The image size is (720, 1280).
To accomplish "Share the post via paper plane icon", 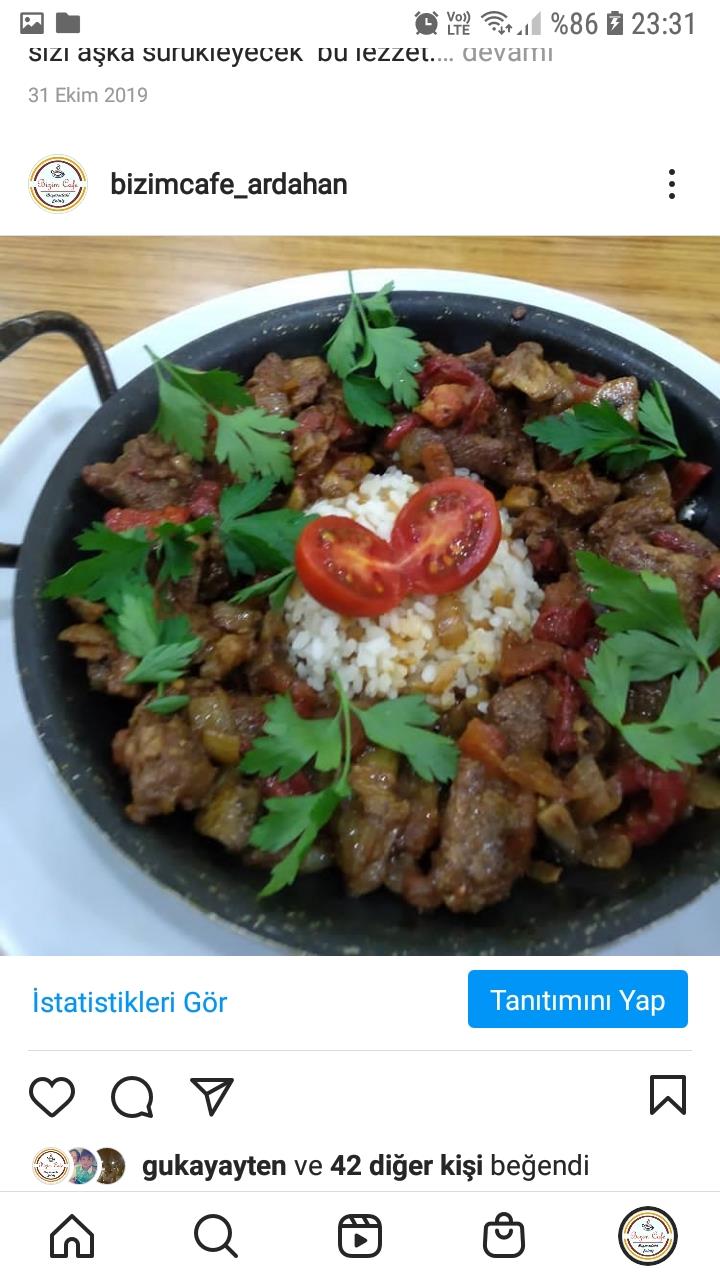I will pyautogui.click(x=212, y=1096).
